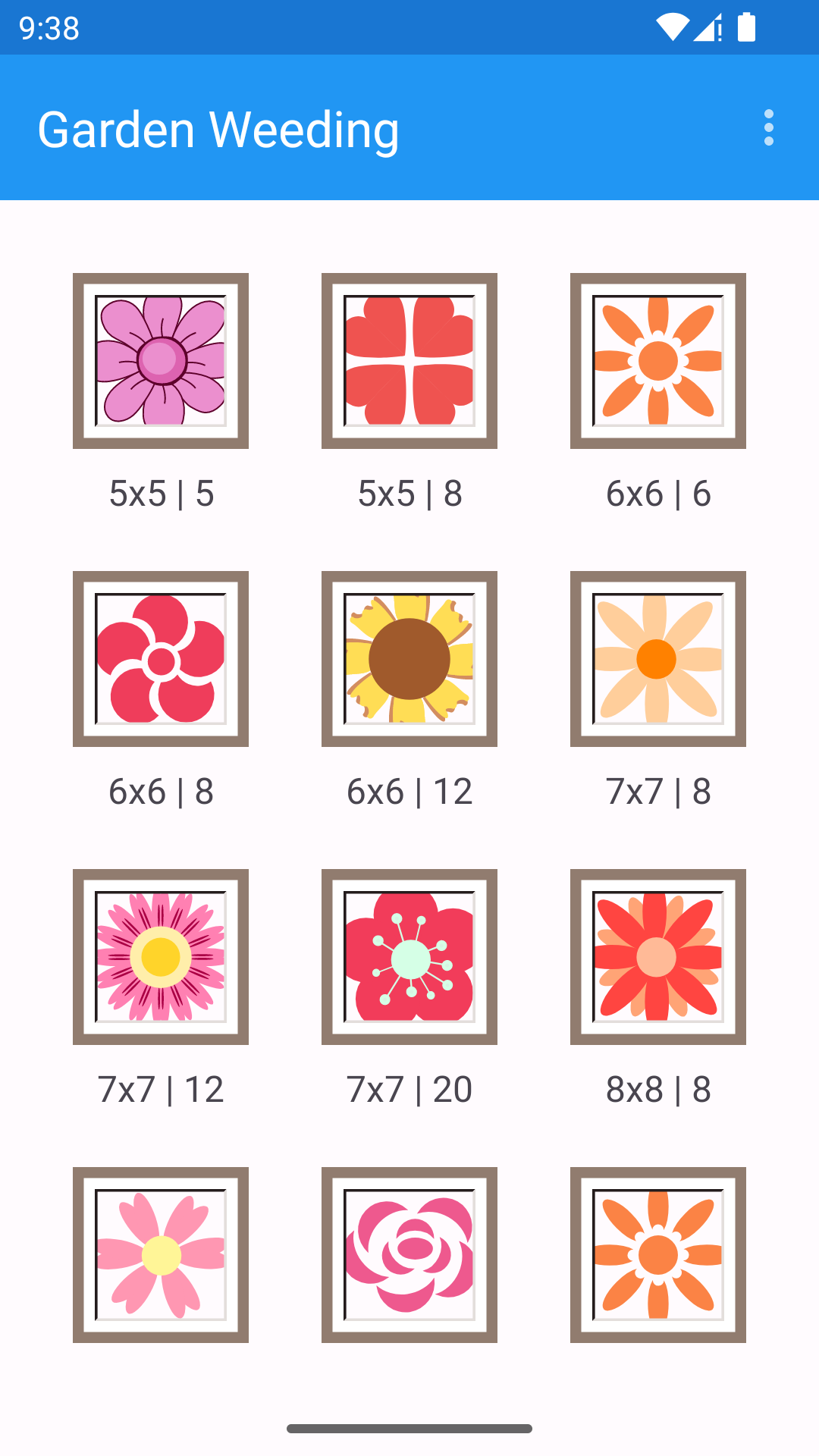Open the 5x5 | 8 level
Image resolution: width=819 pixels, height=1456 pixels.
409,361
